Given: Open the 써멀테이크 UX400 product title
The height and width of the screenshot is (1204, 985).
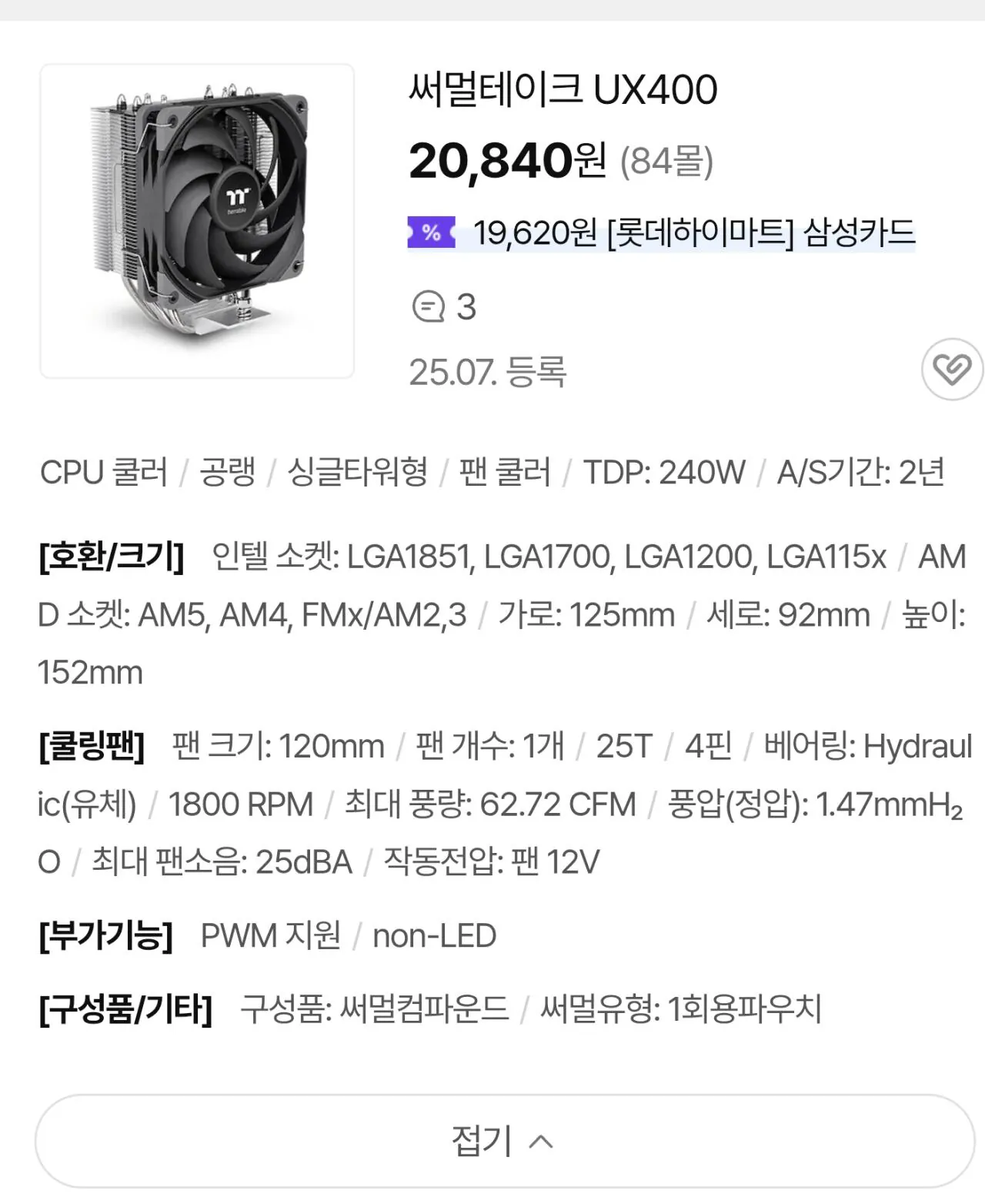Looking at the screenshot, I should tap(562, 90).
